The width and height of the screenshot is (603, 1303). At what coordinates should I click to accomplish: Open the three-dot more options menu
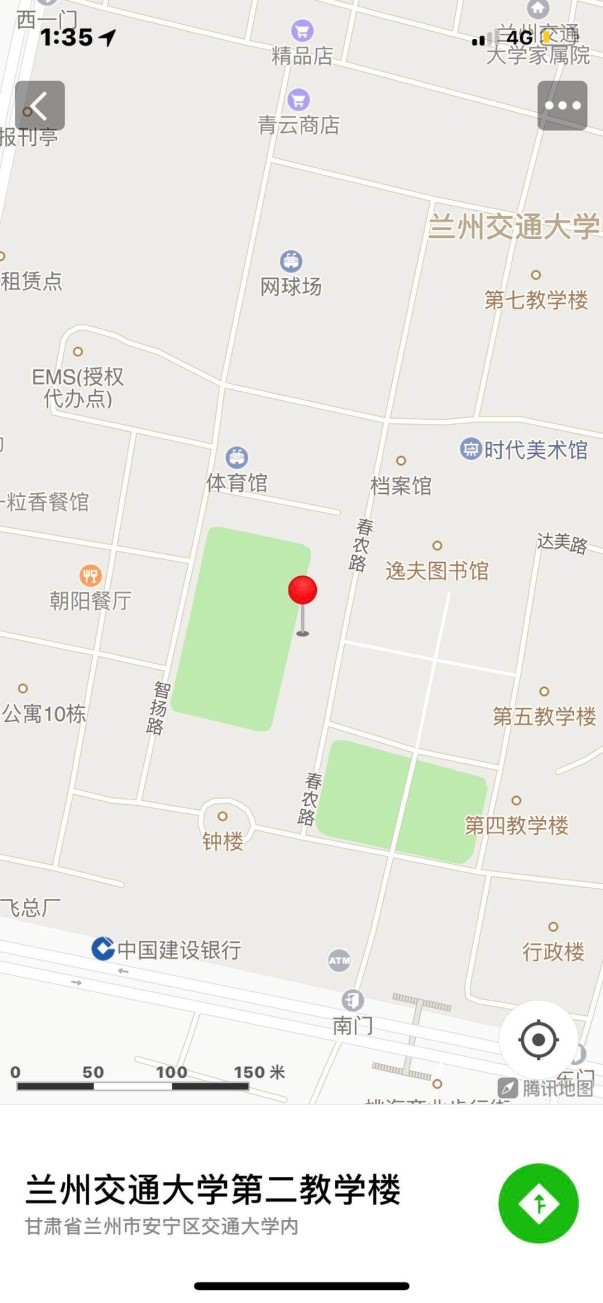pos(562,106)
